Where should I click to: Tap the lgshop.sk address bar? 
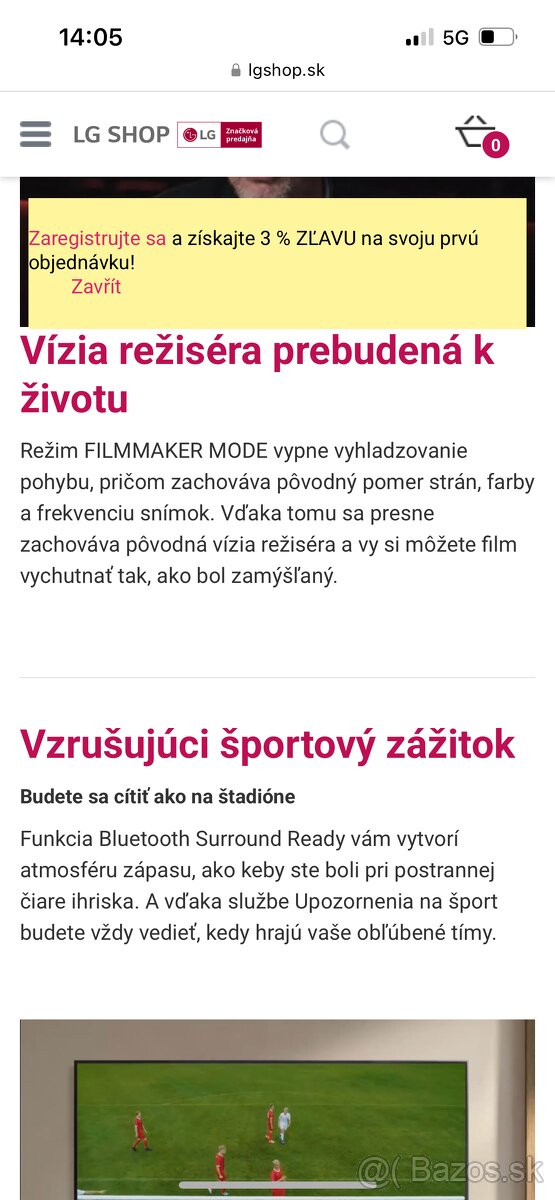[278, 70]
